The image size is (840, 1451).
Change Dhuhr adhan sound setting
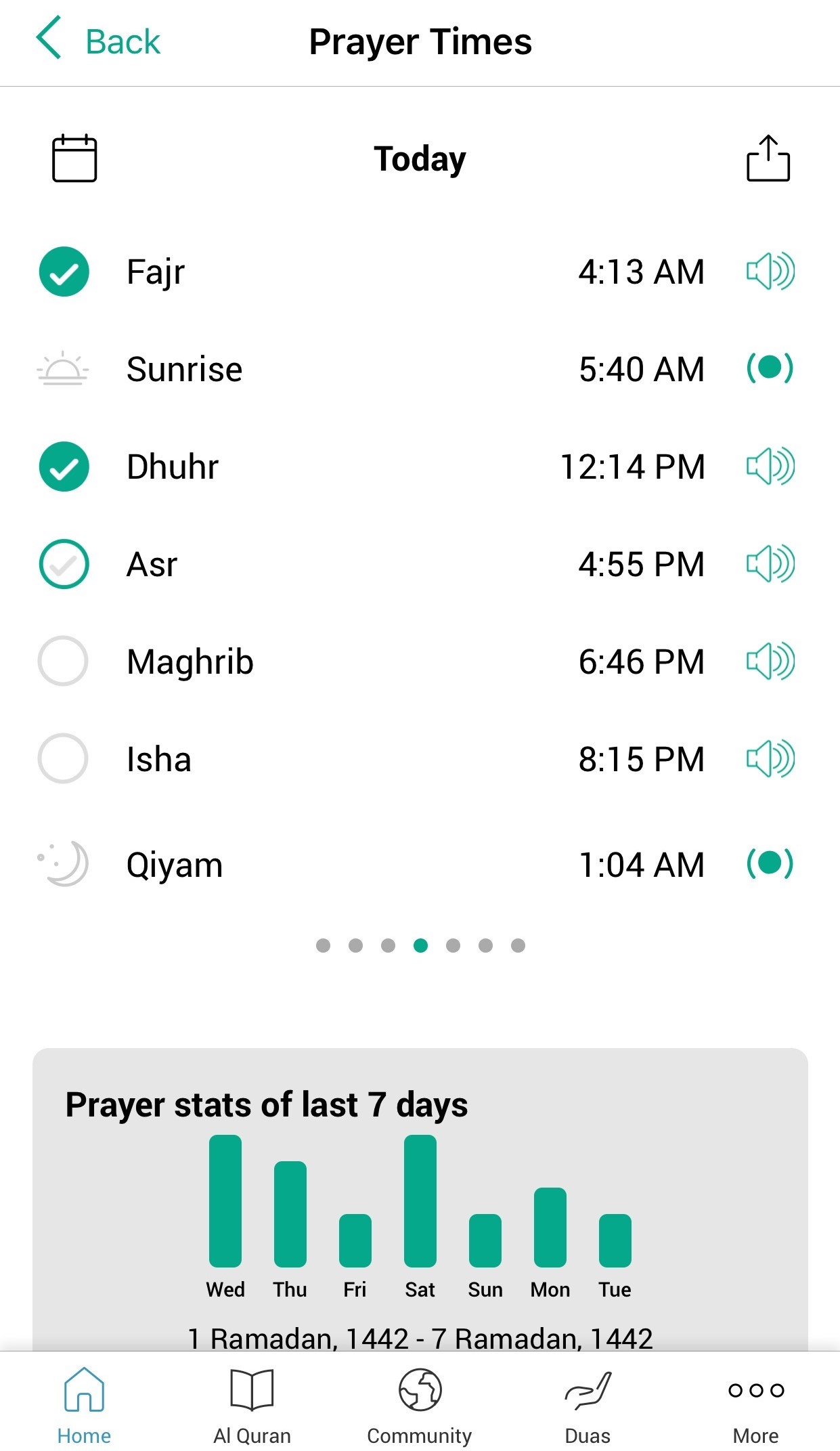[x=770, y=467]
